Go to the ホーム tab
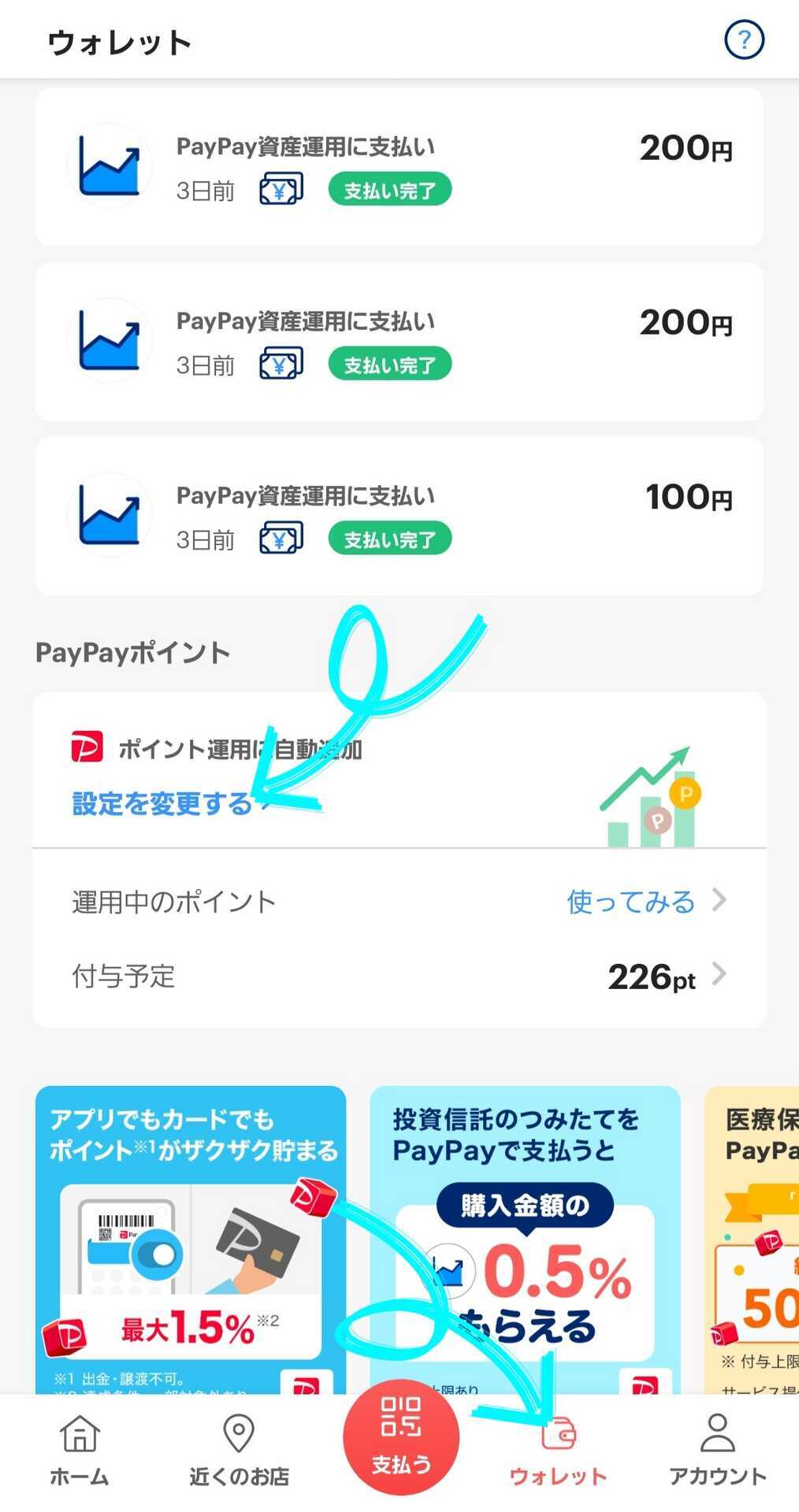Viewport: 799px width, 1512px height. click(x=80, y=1451)
